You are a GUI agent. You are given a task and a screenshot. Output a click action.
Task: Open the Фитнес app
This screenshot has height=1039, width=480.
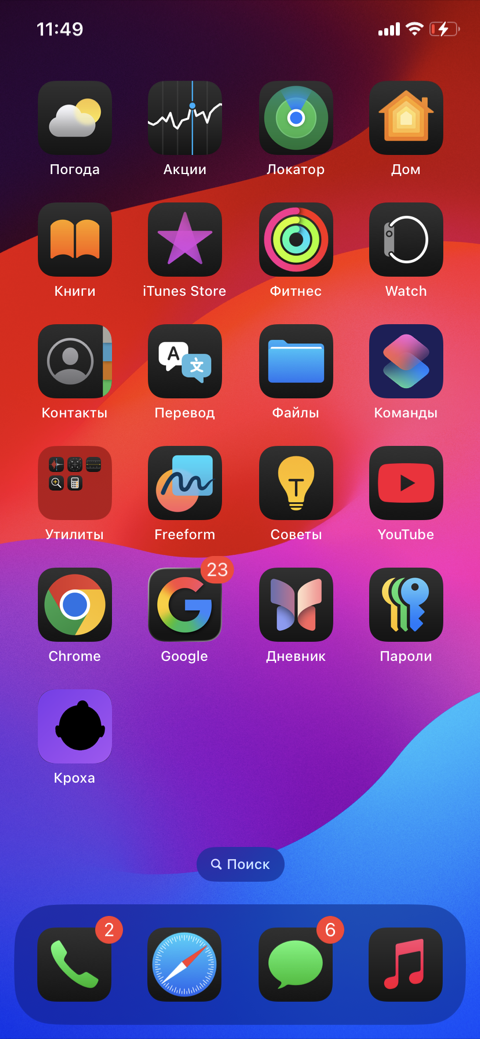(x=296, y=239)
